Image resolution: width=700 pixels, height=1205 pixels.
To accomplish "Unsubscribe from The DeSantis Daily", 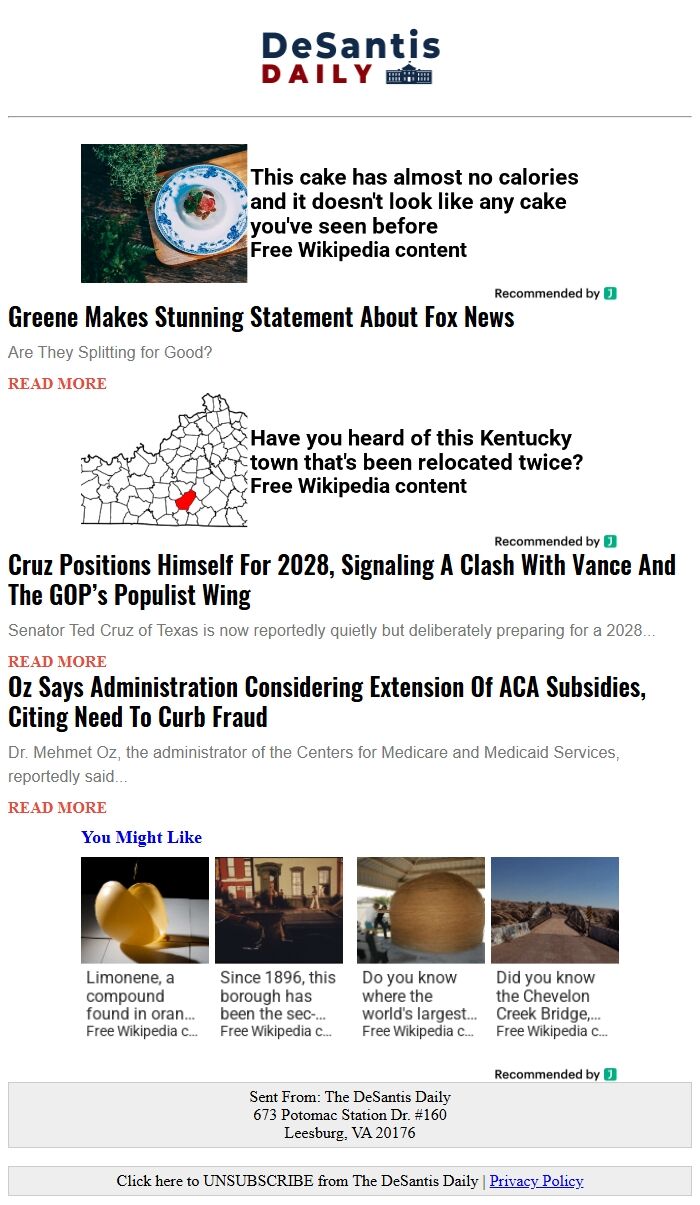I will click(x=297, y=1181).
